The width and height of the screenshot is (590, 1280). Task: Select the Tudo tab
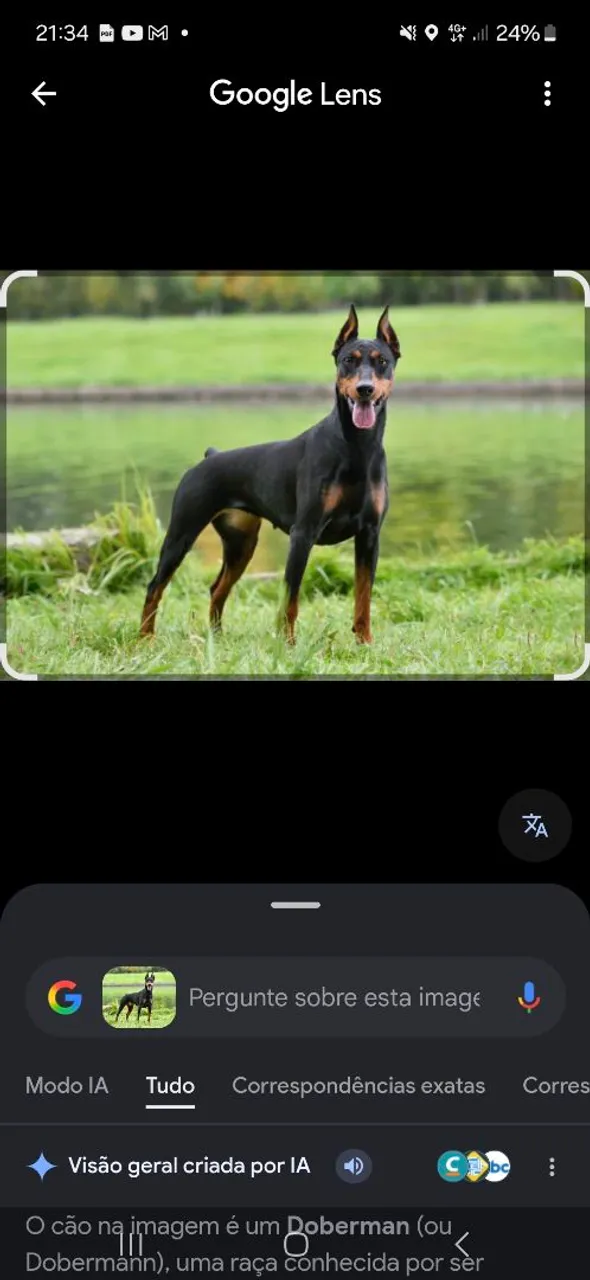click(x=170, y=1085)
